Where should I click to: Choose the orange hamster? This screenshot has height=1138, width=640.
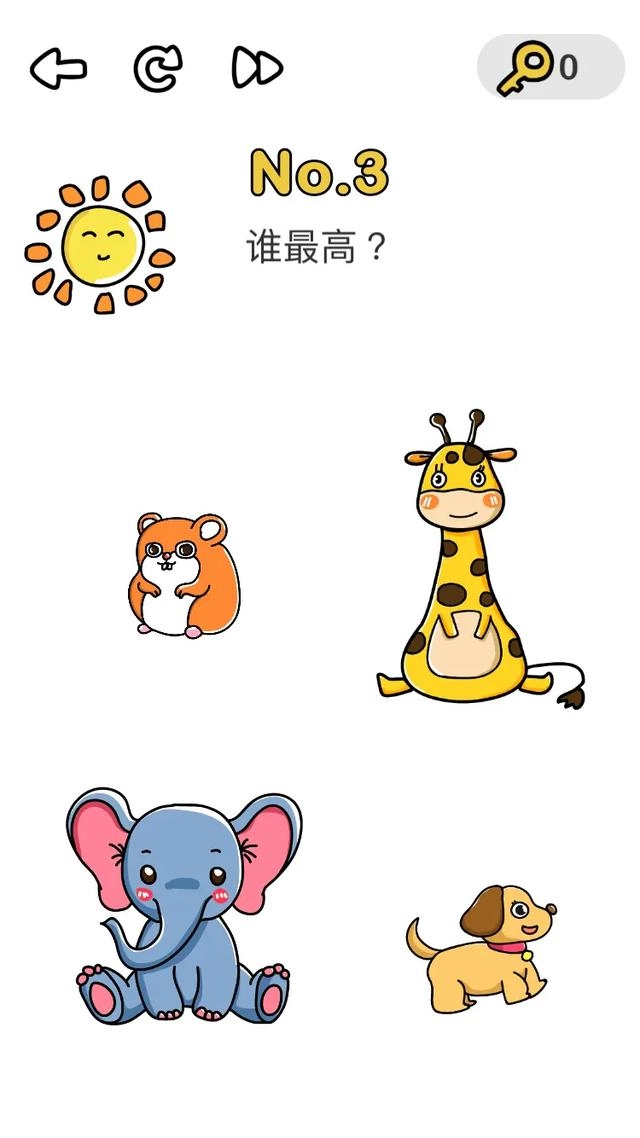point(183,575)
